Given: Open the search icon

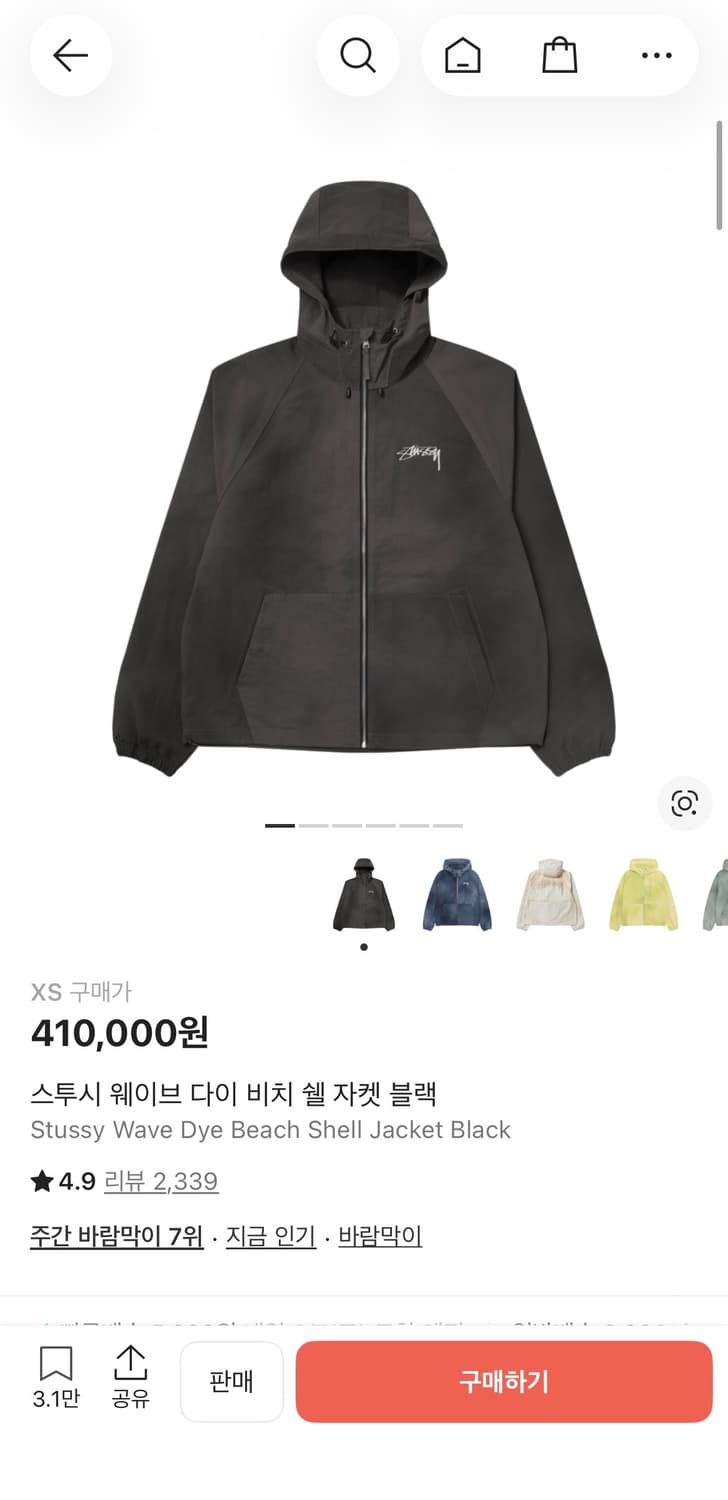Looking at the screenshot, I should (x=359, y=55).
